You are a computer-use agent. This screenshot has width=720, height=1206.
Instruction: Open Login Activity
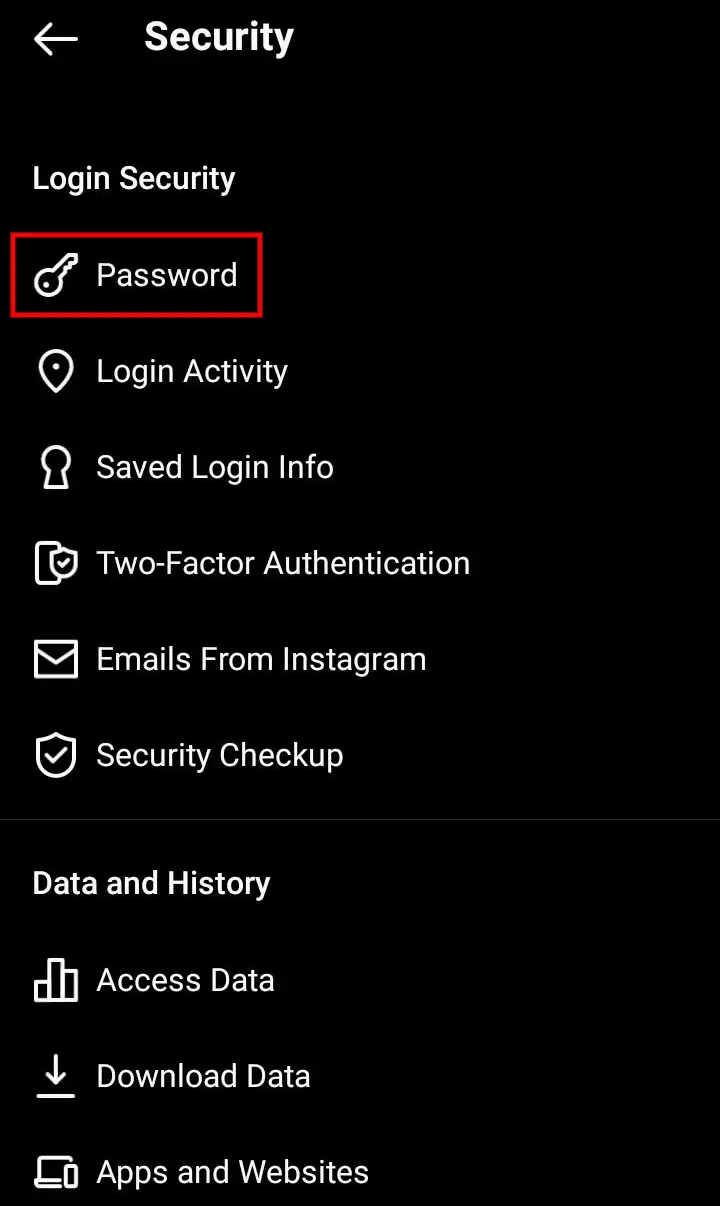[360, 371]
